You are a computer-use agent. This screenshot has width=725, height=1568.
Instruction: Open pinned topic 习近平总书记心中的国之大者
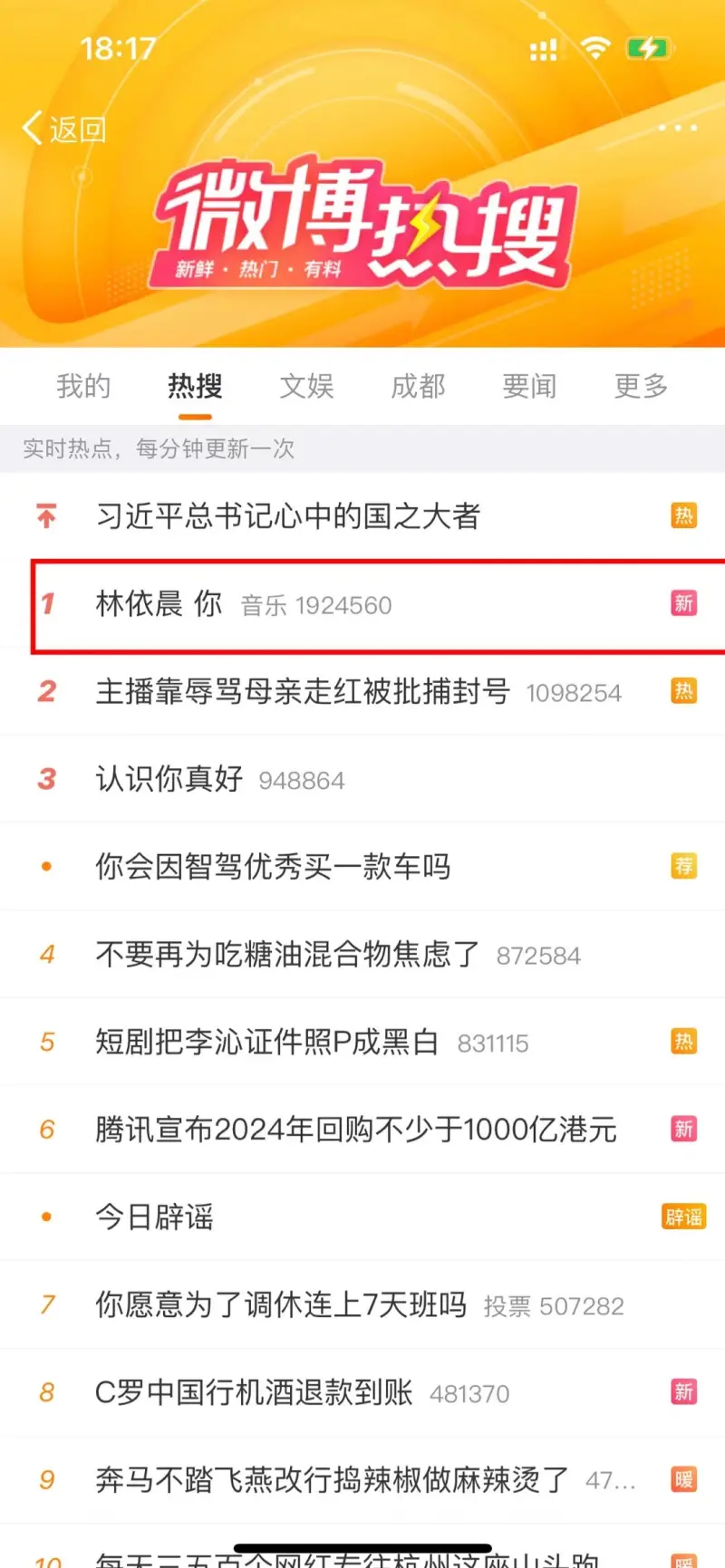[287, 516]
